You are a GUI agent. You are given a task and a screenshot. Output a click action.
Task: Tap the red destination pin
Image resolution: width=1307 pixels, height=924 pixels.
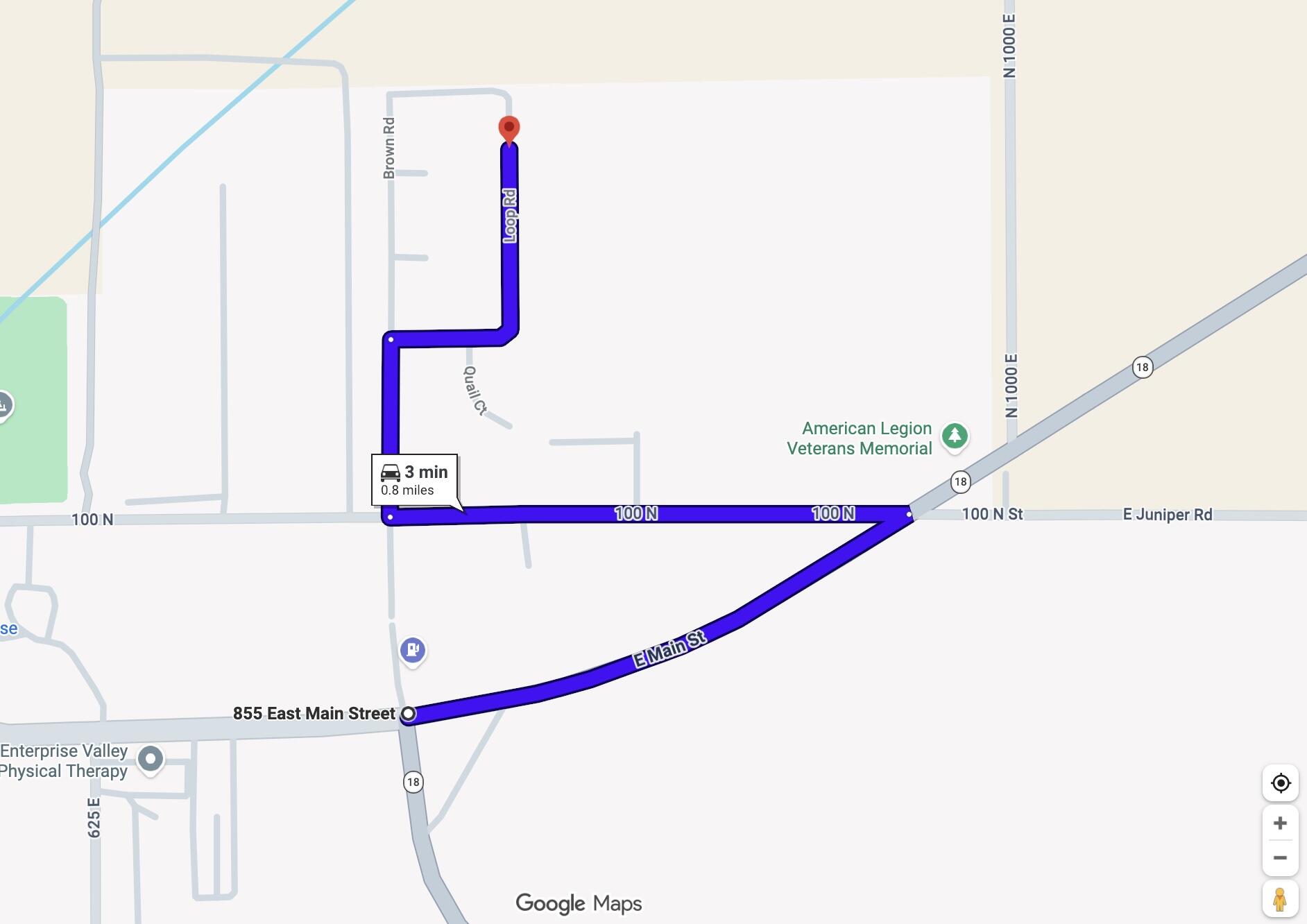[x=509, y=129]
